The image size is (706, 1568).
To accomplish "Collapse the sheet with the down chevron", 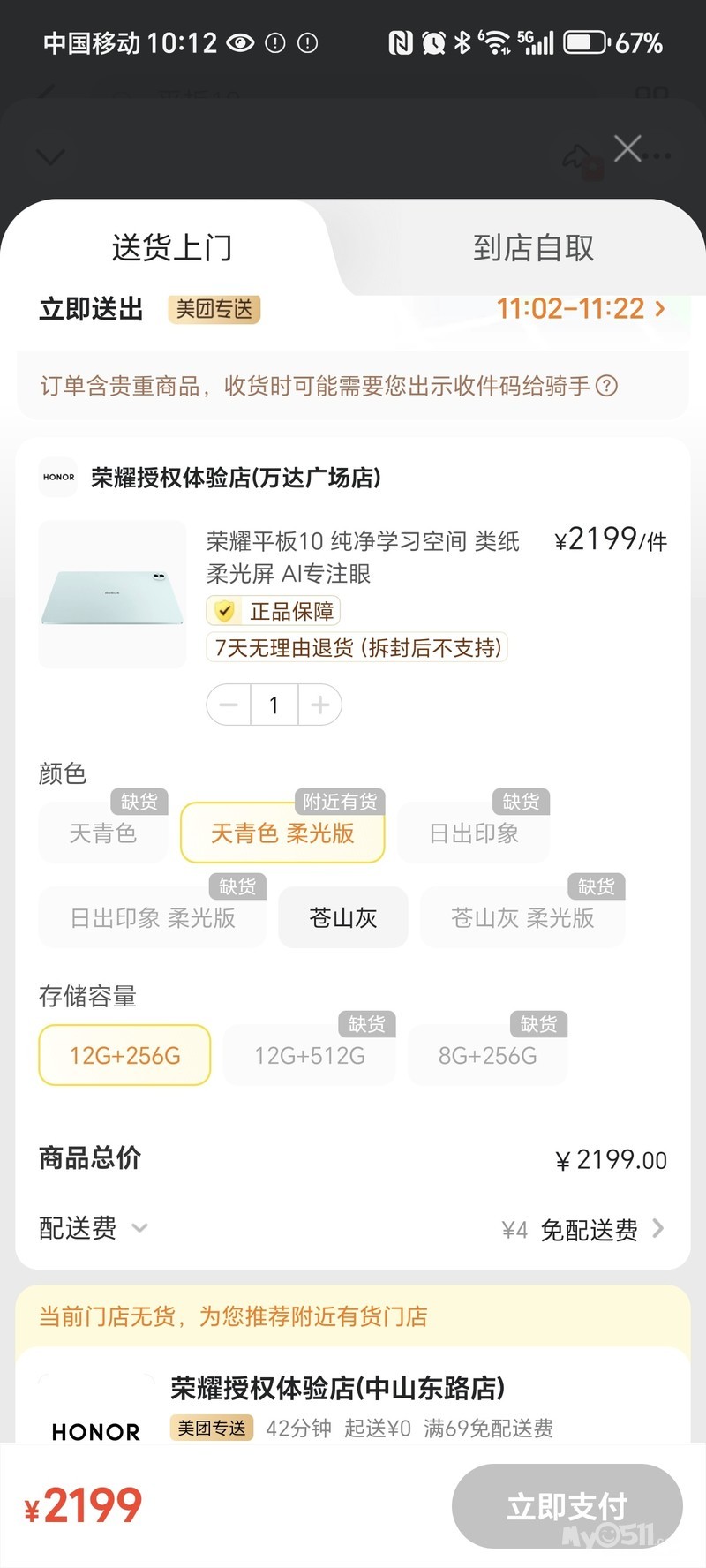I will click(x=50, y=157).
